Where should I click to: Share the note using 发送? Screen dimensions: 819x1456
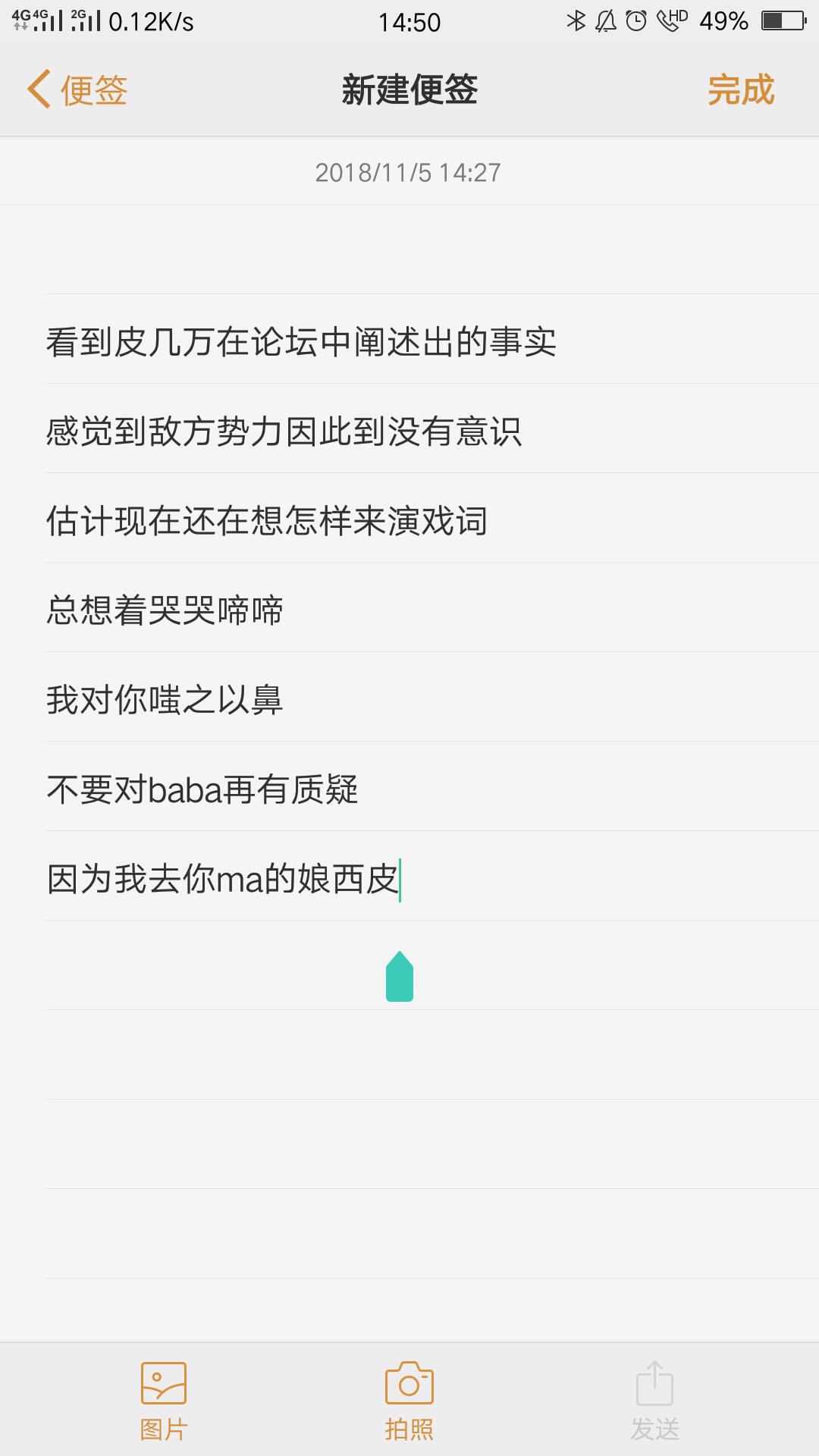coord(654,1401)
